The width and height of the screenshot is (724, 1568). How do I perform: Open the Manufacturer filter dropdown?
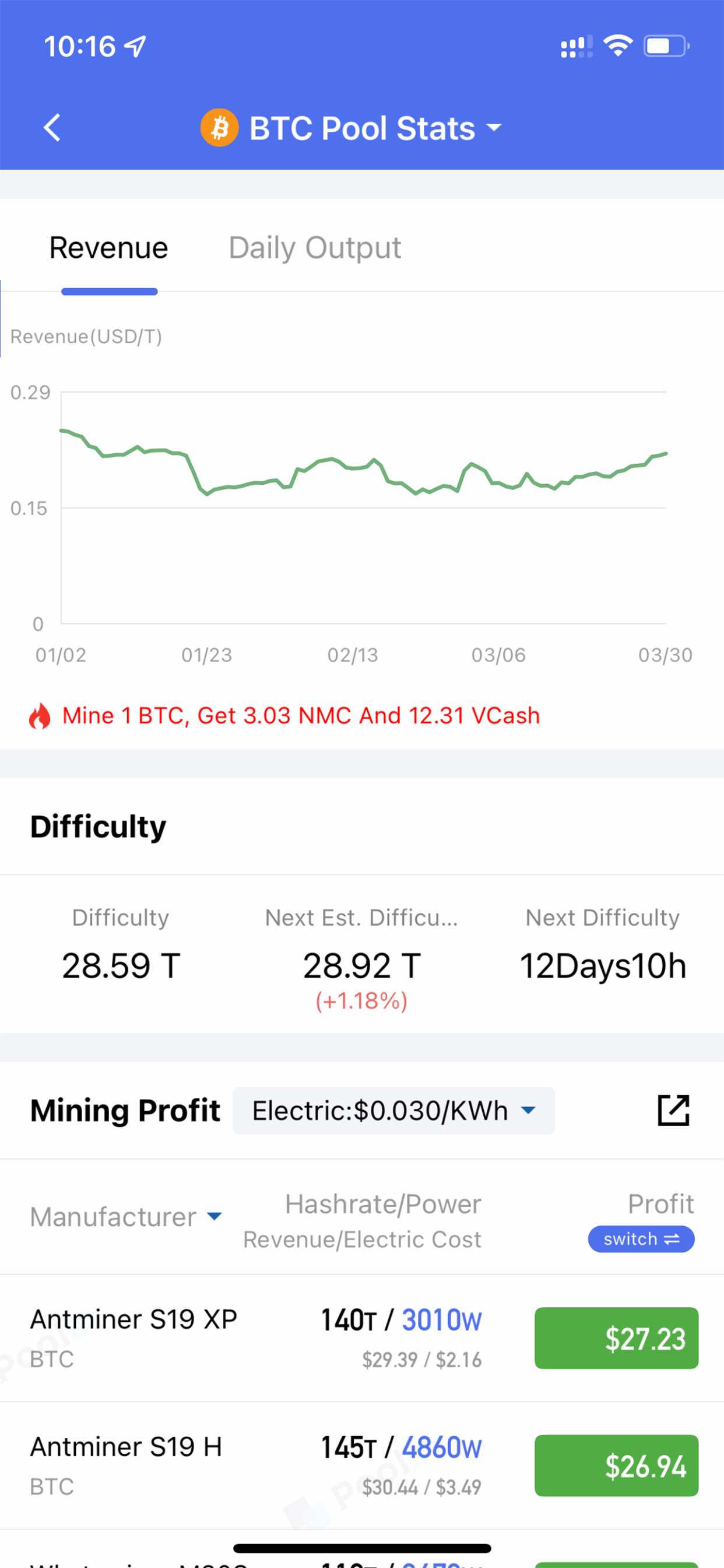pyautogui.click(x=126, y=1217)
